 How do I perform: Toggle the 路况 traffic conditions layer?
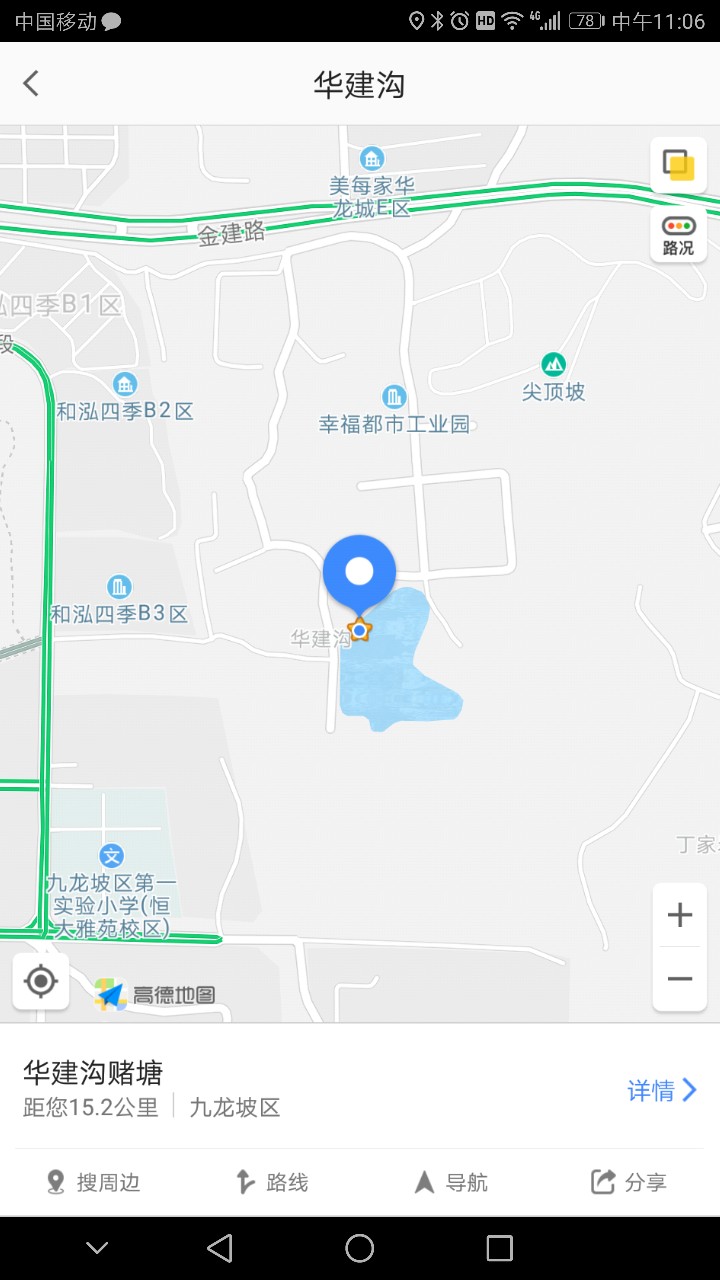point(678,236)
